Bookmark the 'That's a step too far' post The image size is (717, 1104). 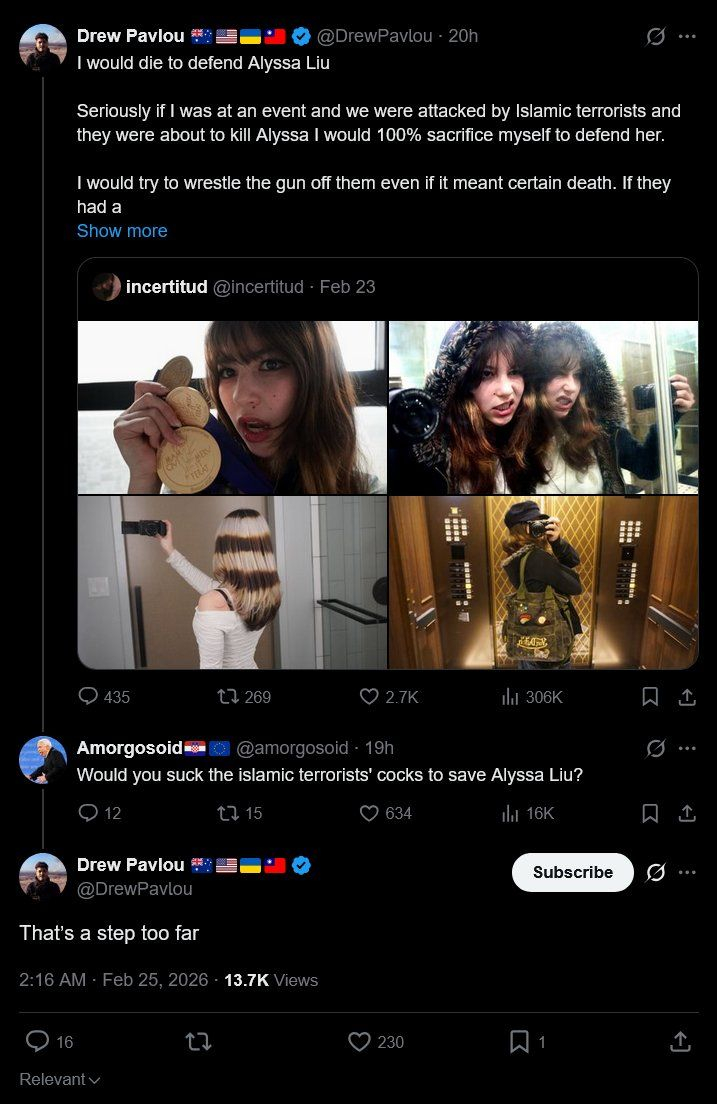(519, 1042)
